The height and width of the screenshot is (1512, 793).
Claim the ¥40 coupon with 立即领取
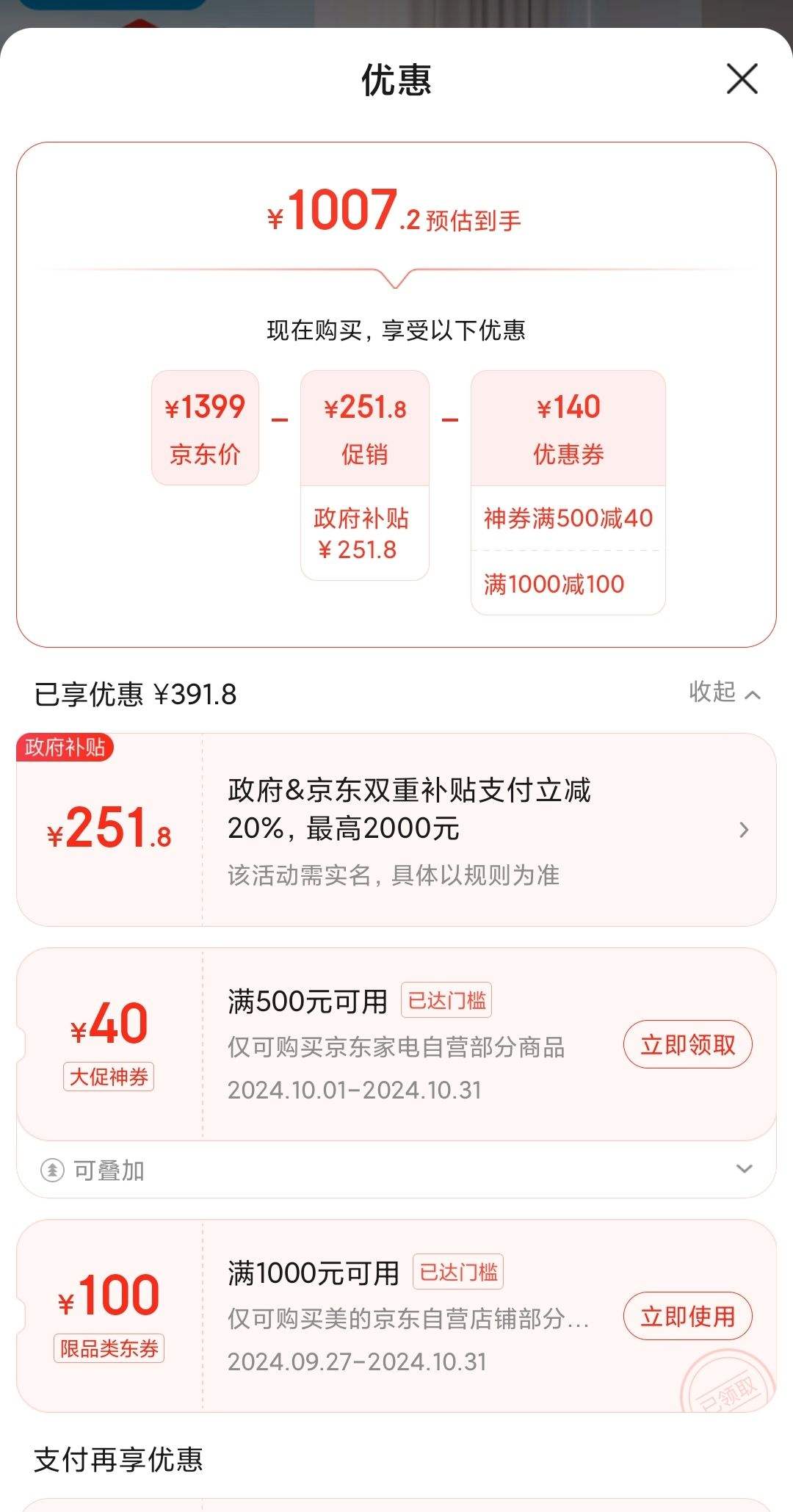click(686, 1043)
